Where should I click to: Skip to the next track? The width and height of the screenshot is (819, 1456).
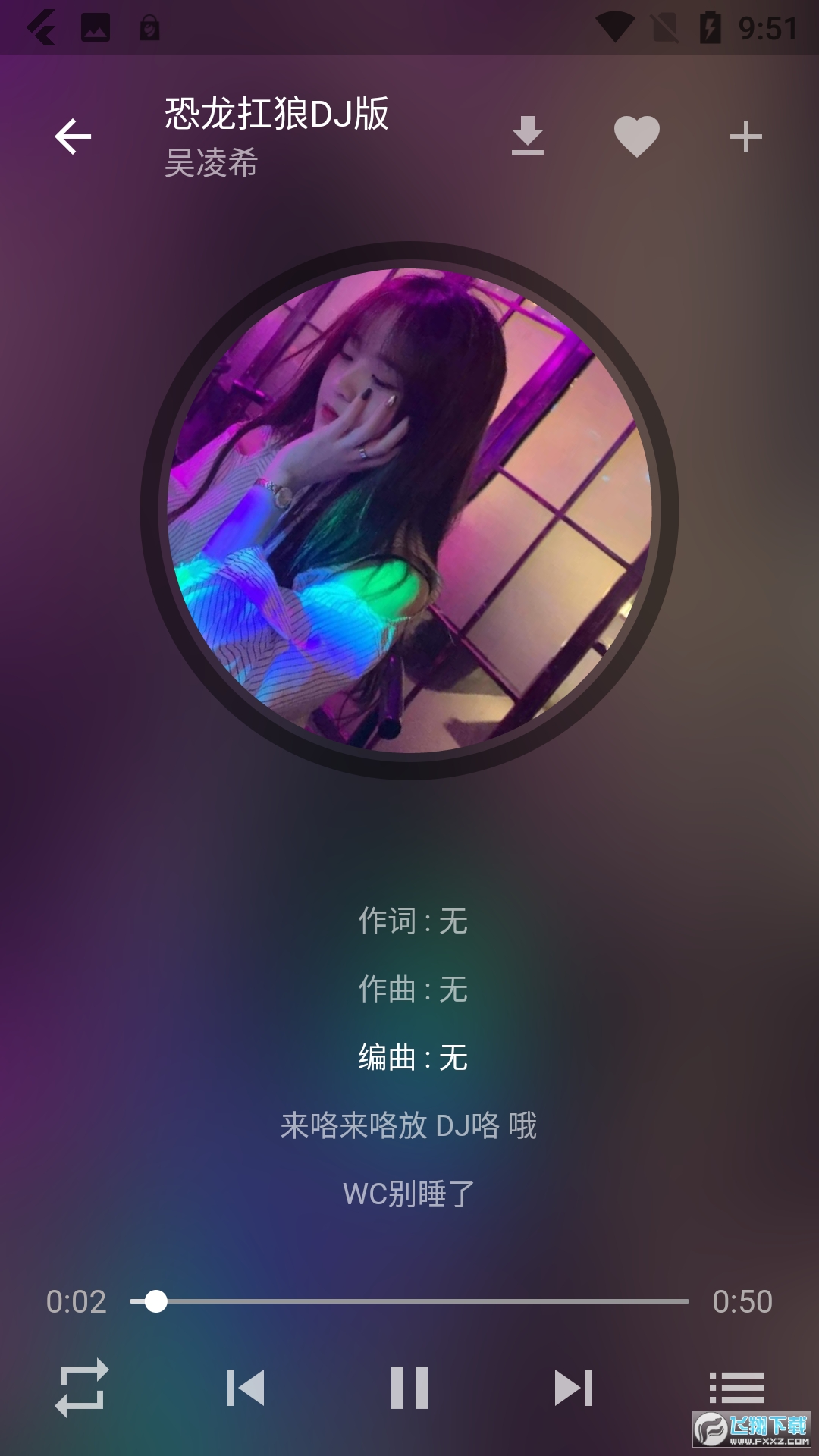pyautogui.click(x=573, y=1388)
